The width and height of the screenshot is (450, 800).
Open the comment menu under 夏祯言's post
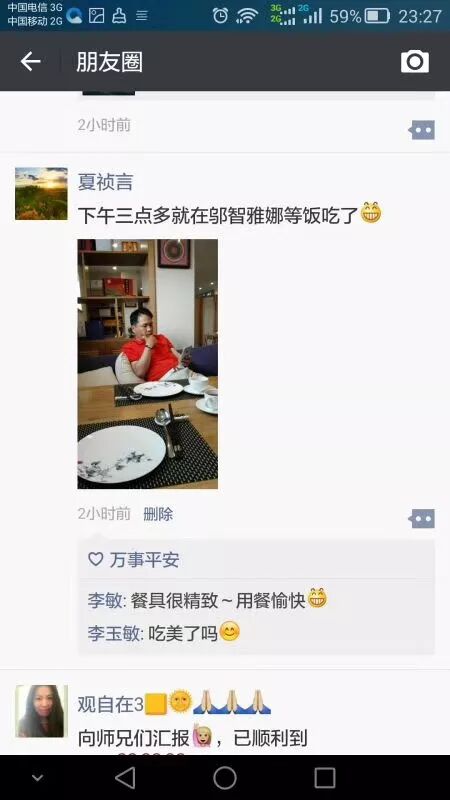(421, 519)
